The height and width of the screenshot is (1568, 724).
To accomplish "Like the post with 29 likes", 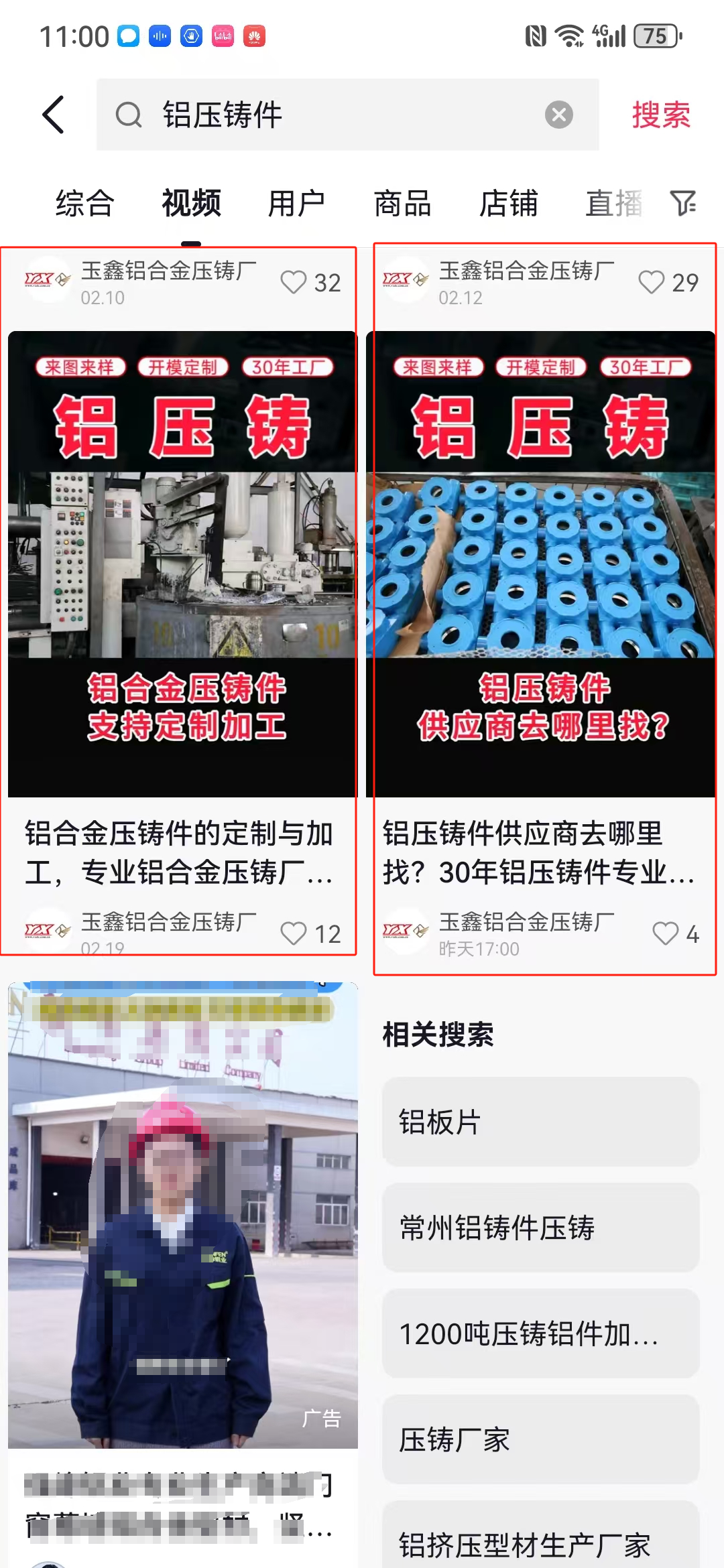I will (651, 282).
